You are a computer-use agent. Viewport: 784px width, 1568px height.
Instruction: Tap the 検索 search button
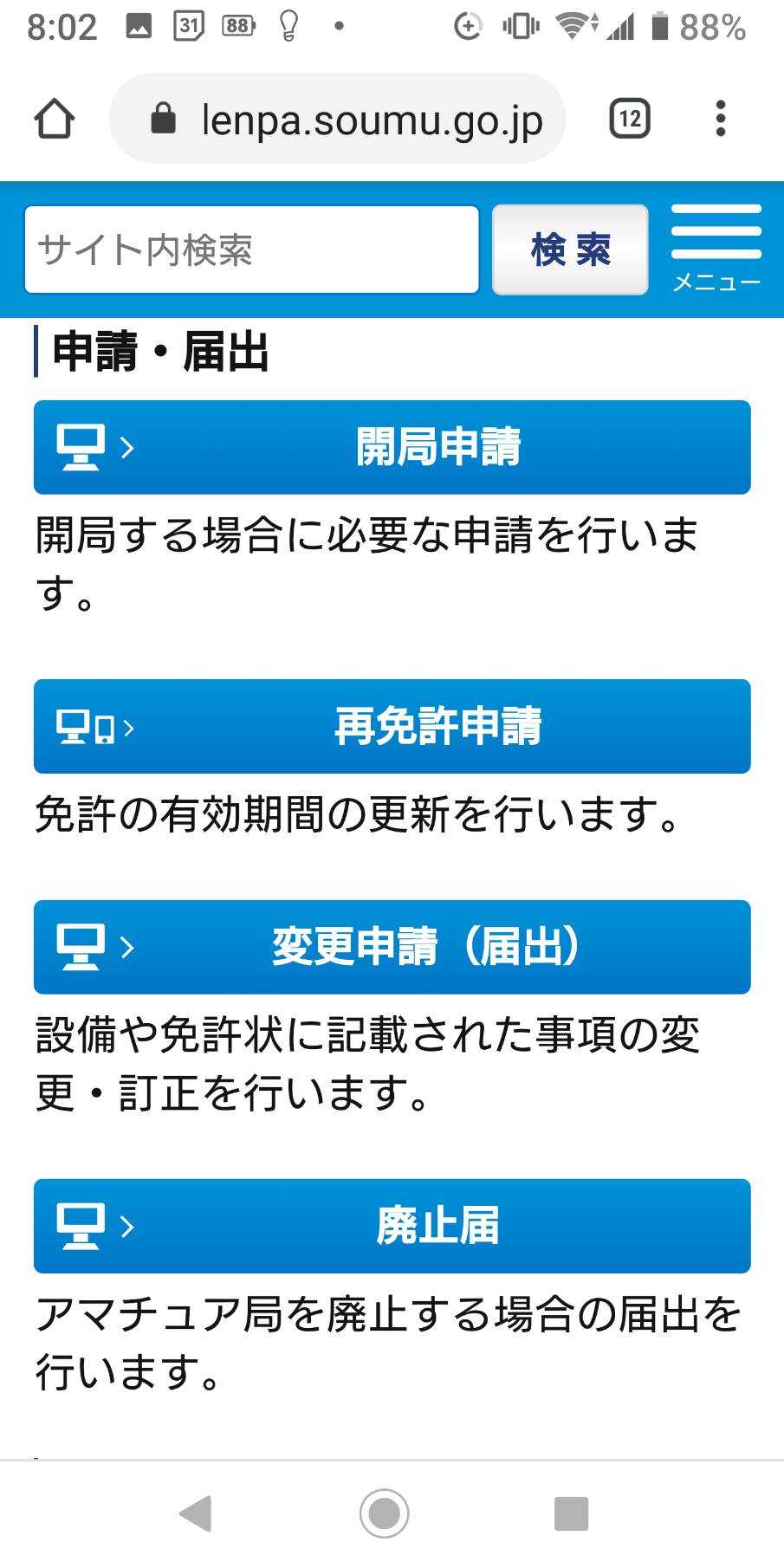[570, 249]
